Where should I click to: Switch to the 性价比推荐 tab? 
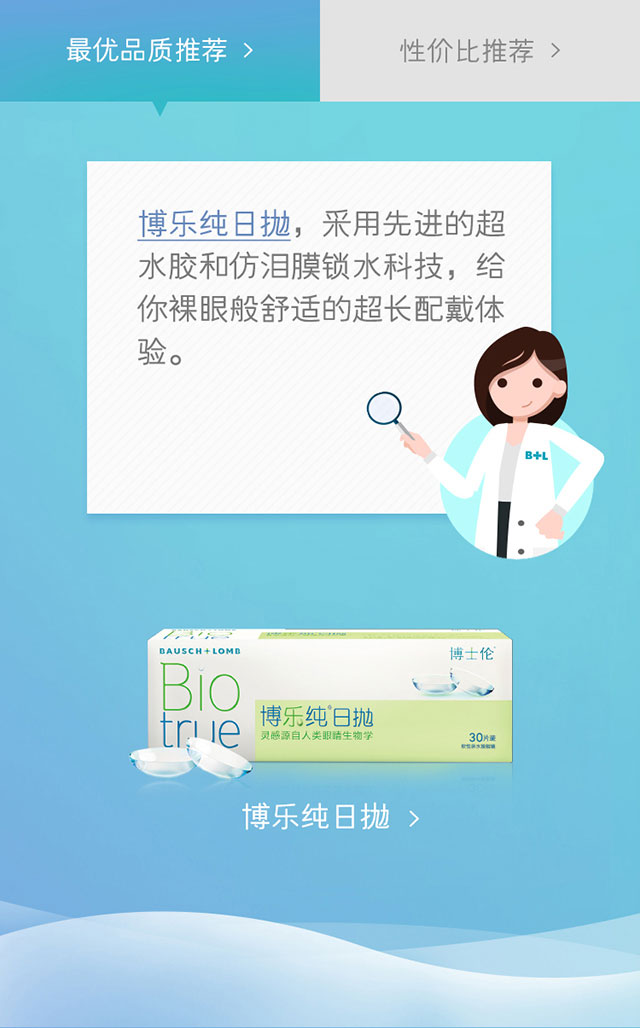[480, 50]
